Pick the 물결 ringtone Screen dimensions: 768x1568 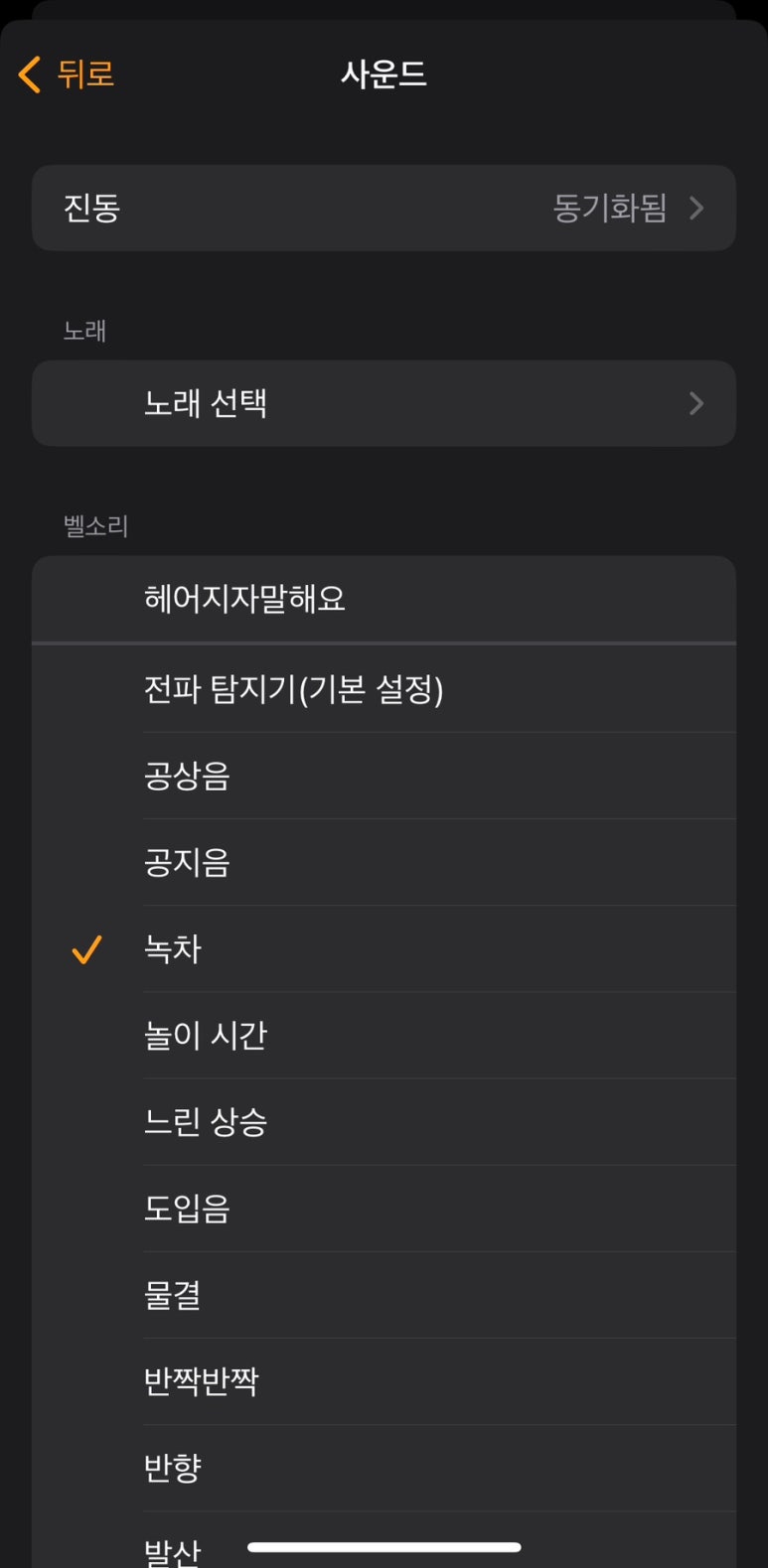[384, 1295]
